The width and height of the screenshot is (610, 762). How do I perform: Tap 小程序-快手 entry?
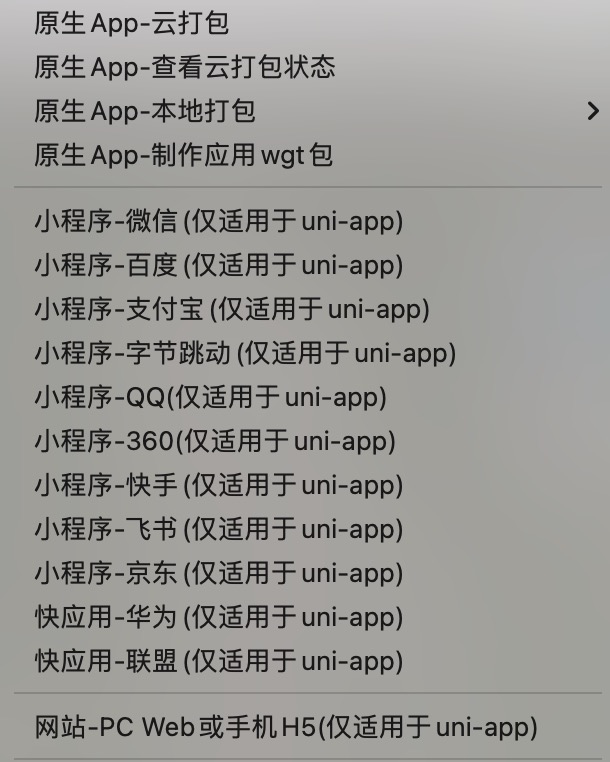click(218, 485)
